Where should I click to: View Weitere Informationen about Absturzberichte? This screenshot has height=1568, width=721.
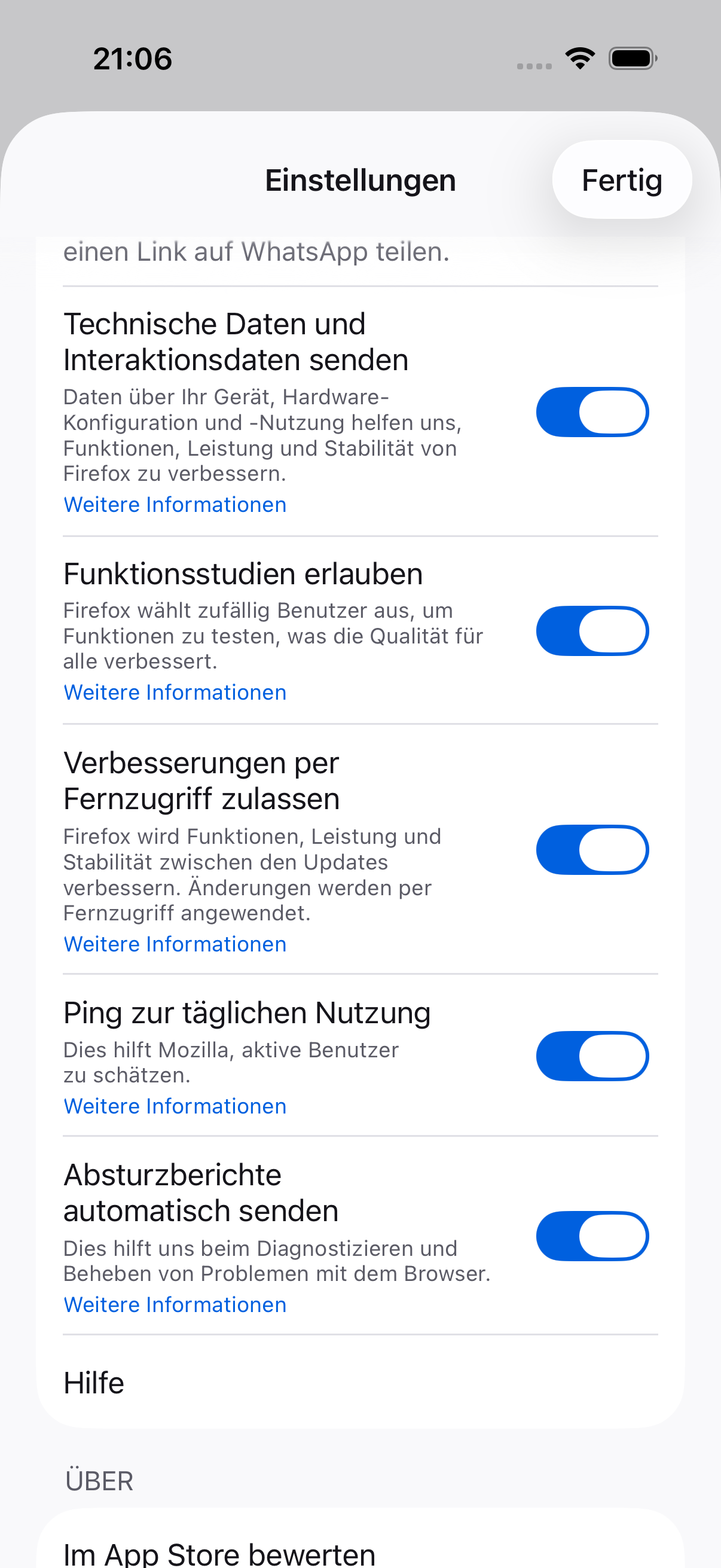tap(175, 1305)
